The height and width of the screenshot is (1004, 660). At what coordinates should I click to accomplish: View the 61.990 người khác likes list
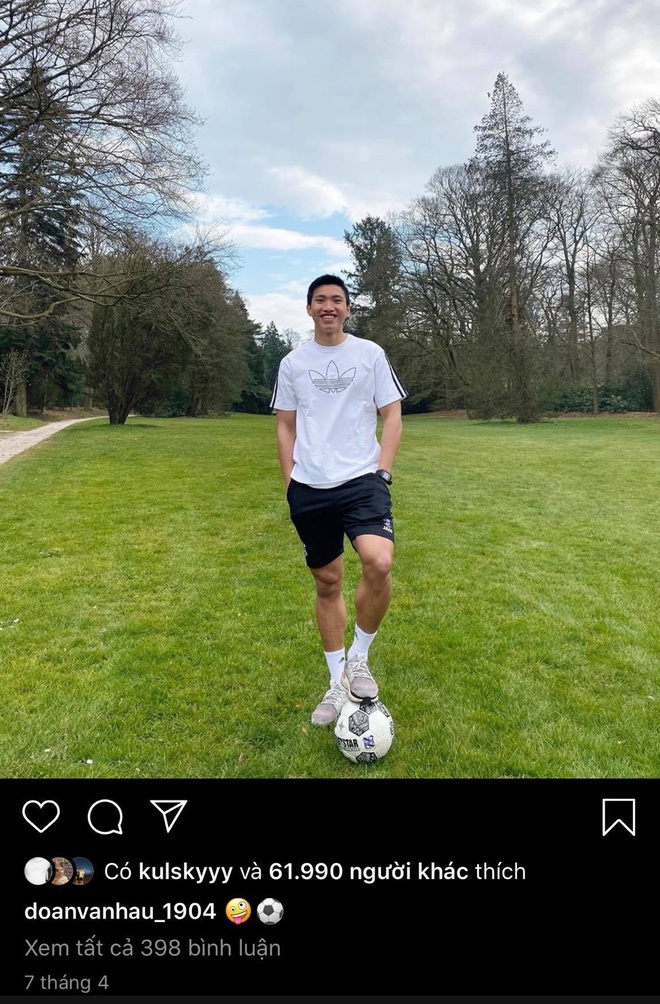368,872
